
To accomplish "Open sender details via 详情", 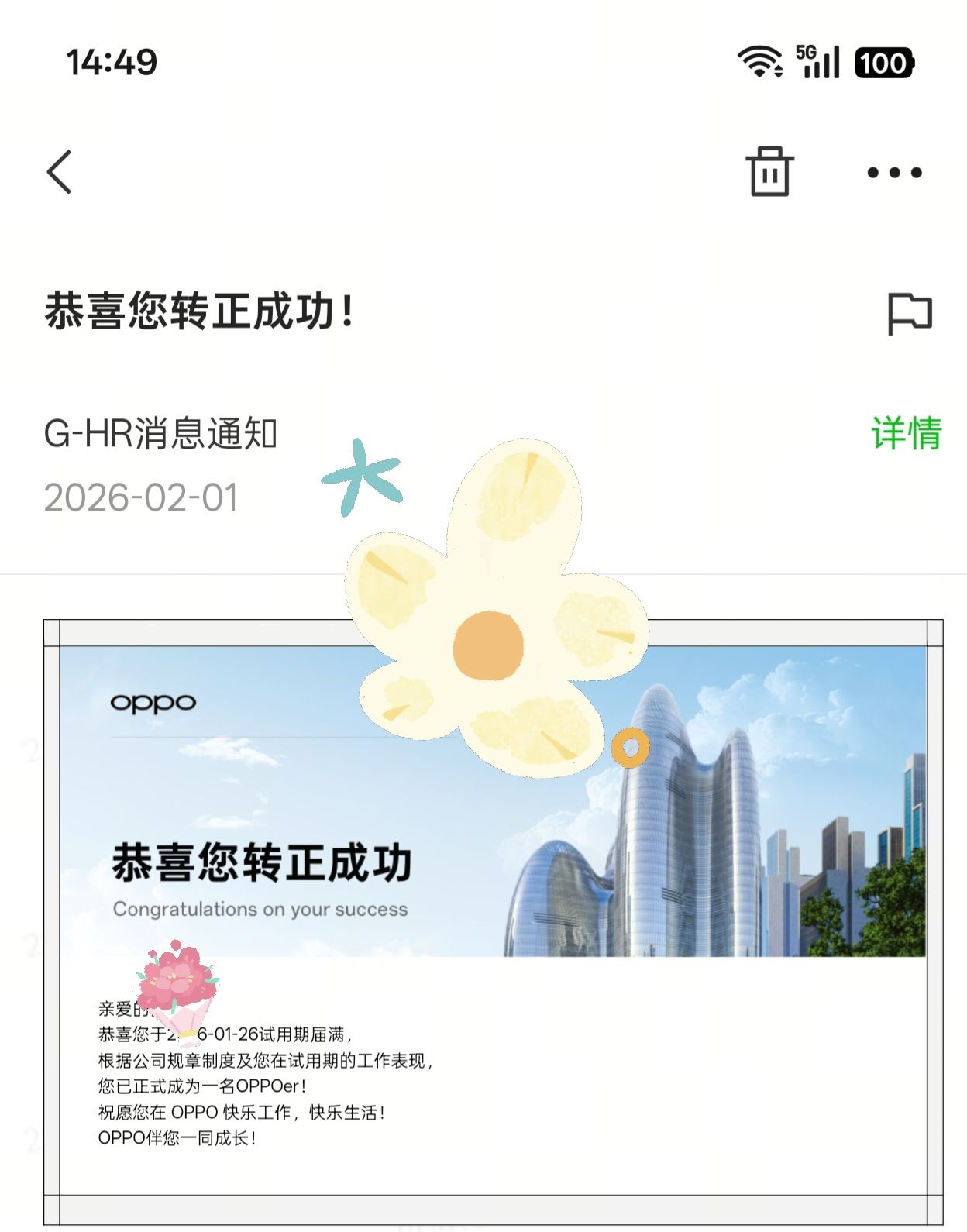I will [907, 432].
